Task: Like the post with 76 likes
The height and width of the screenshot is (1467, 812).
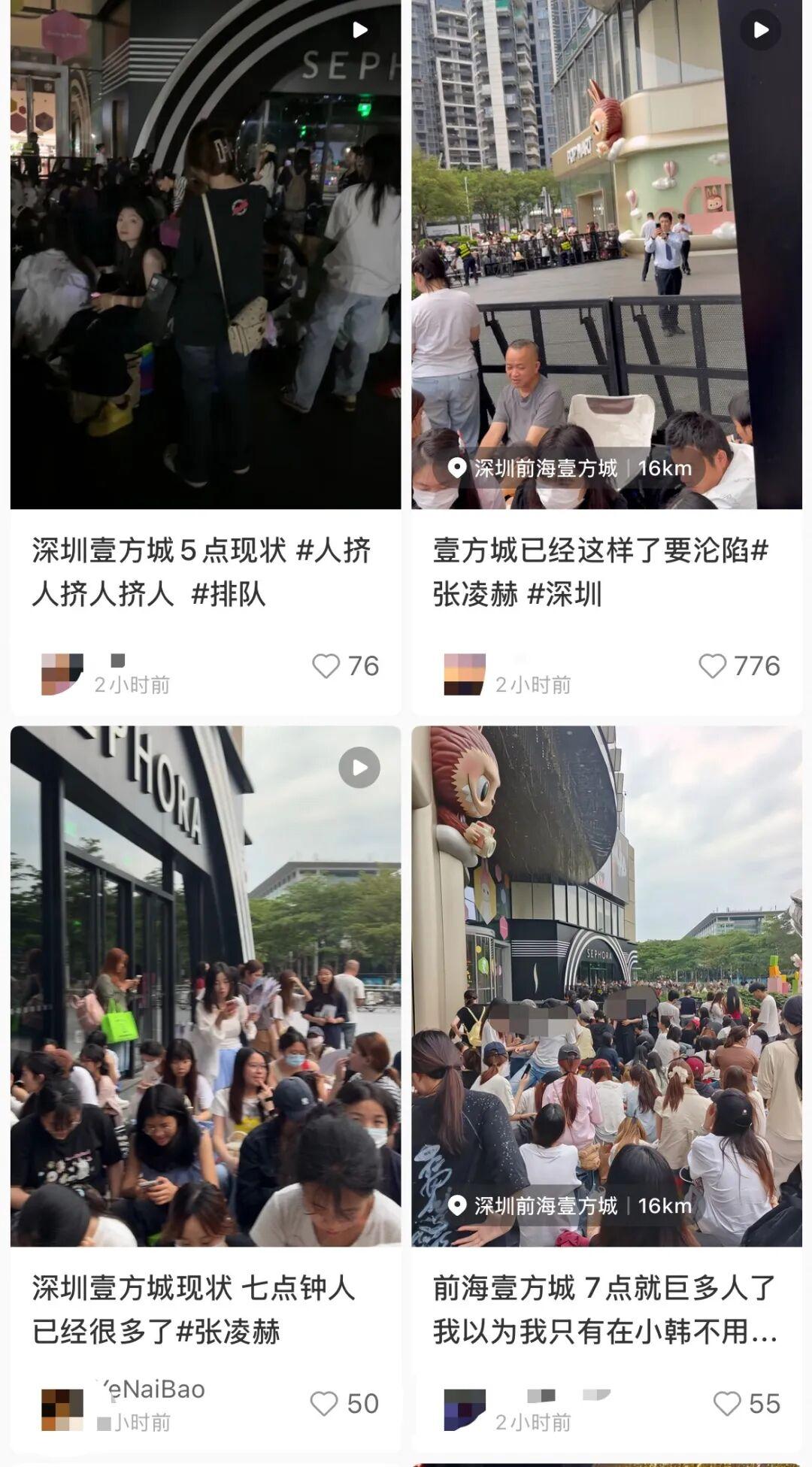Action: [x=326, y=665]
